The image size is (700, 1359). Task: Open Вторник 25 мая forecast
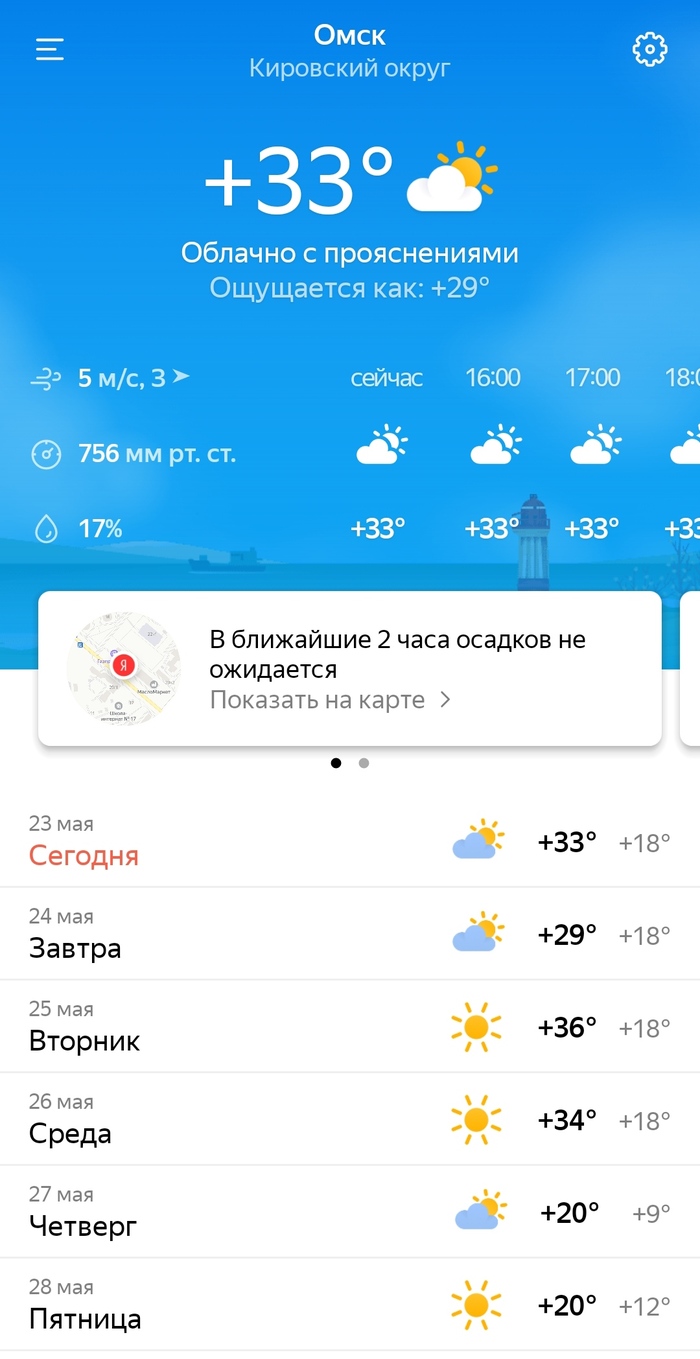tap(350, 1027)
